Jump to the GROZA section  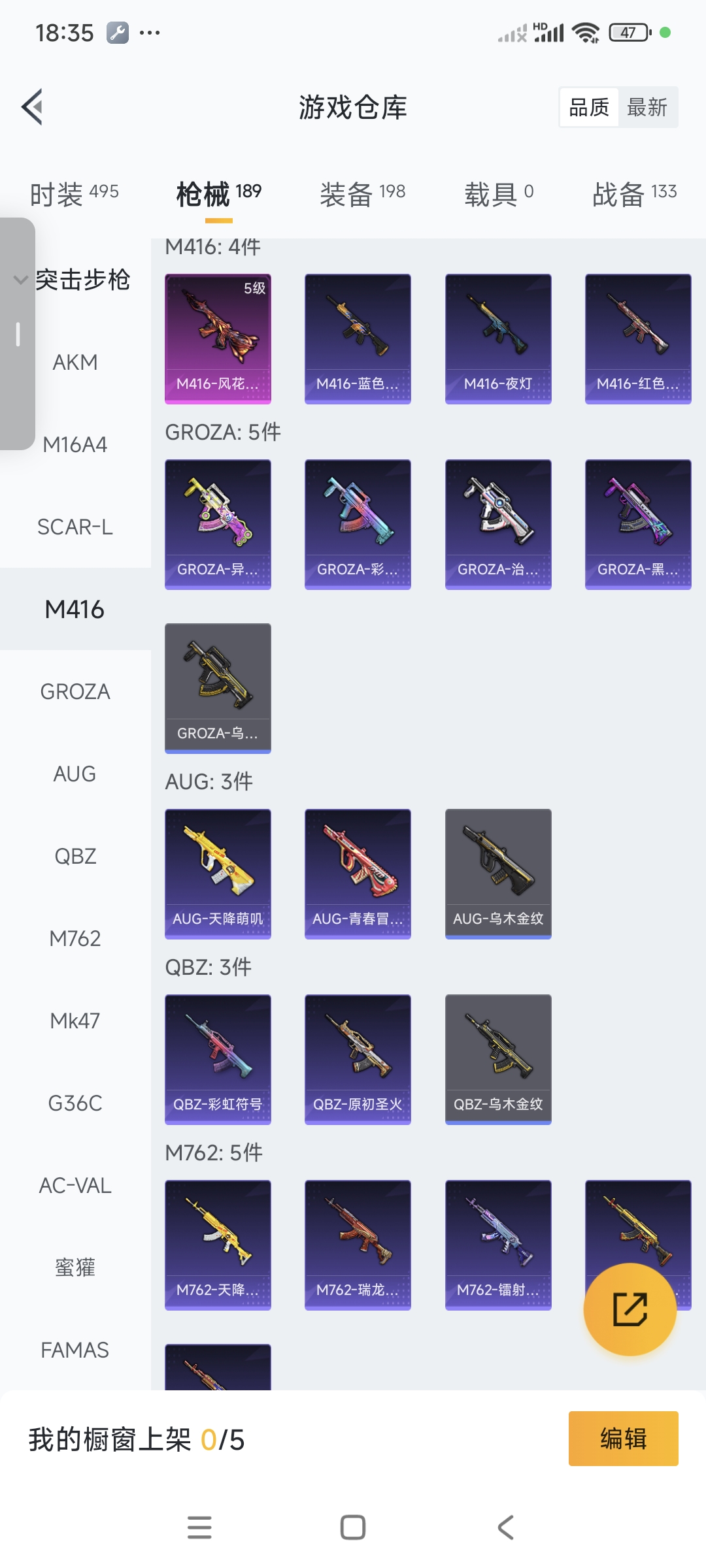[x=75, y=691]
